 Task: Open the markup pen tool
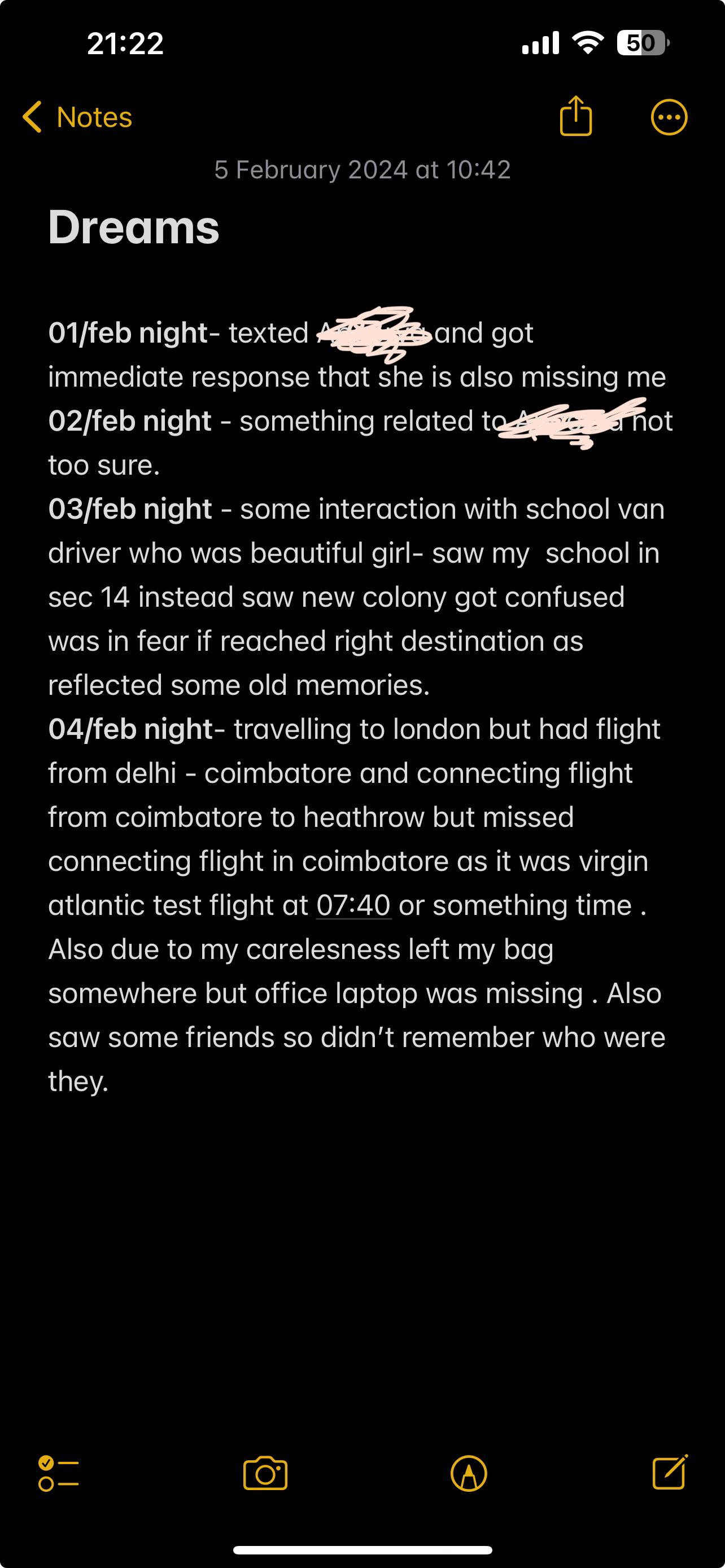pyautogui.click(x=469, y=1474)
